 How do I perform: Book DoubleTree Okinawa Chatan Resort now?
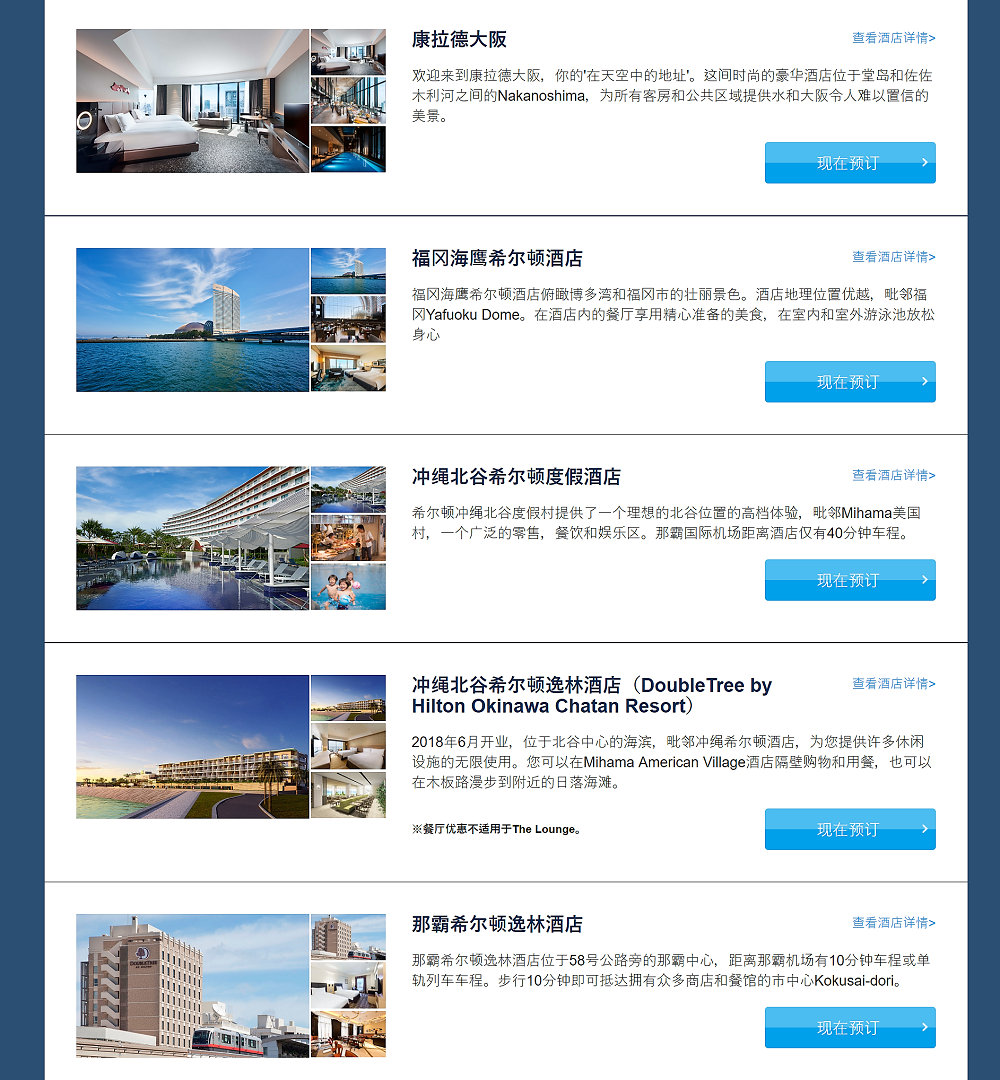[x=850, y=829]
